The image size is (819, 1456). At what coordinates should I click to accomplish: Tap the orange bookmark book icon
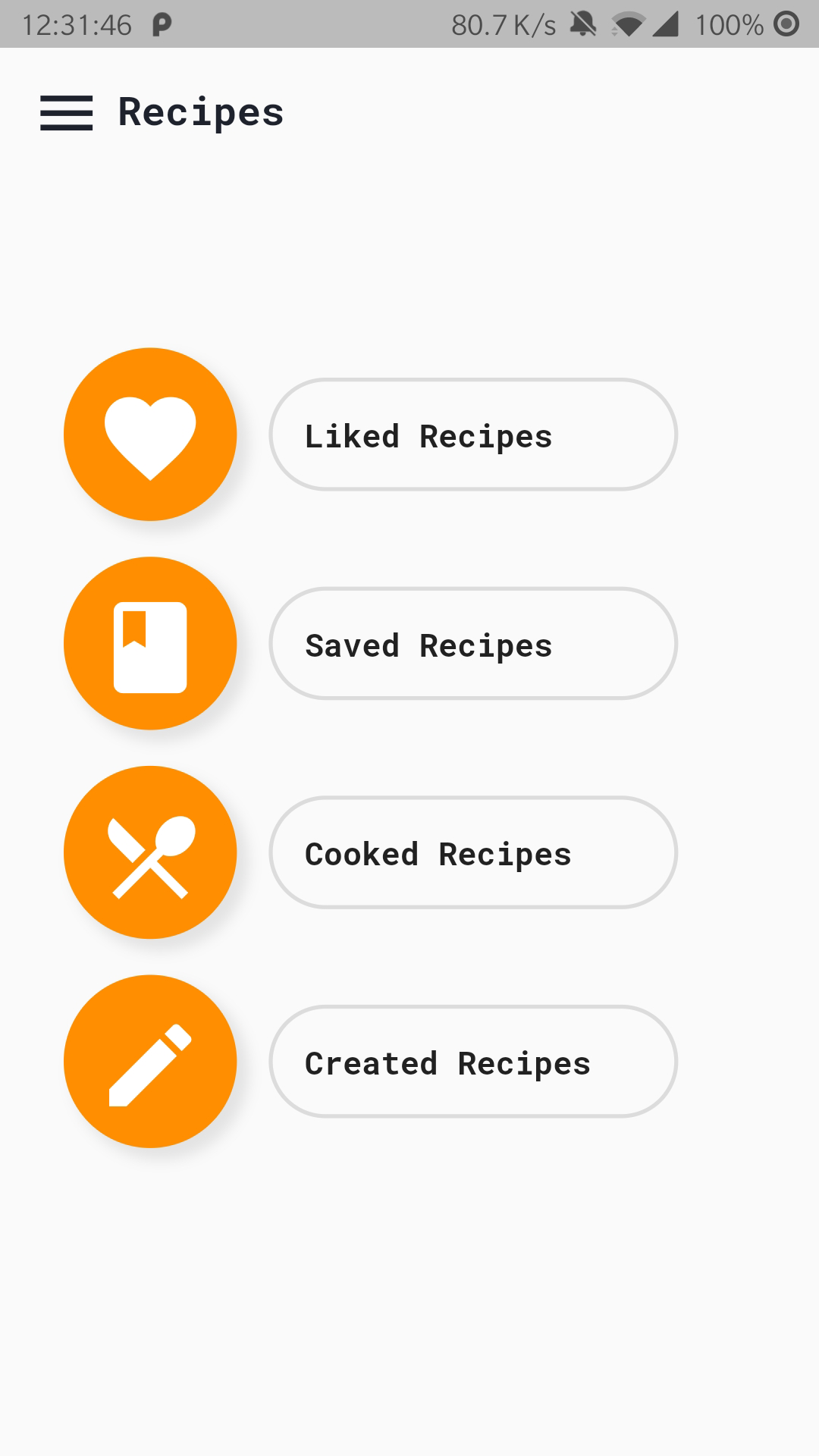[150, 644]
